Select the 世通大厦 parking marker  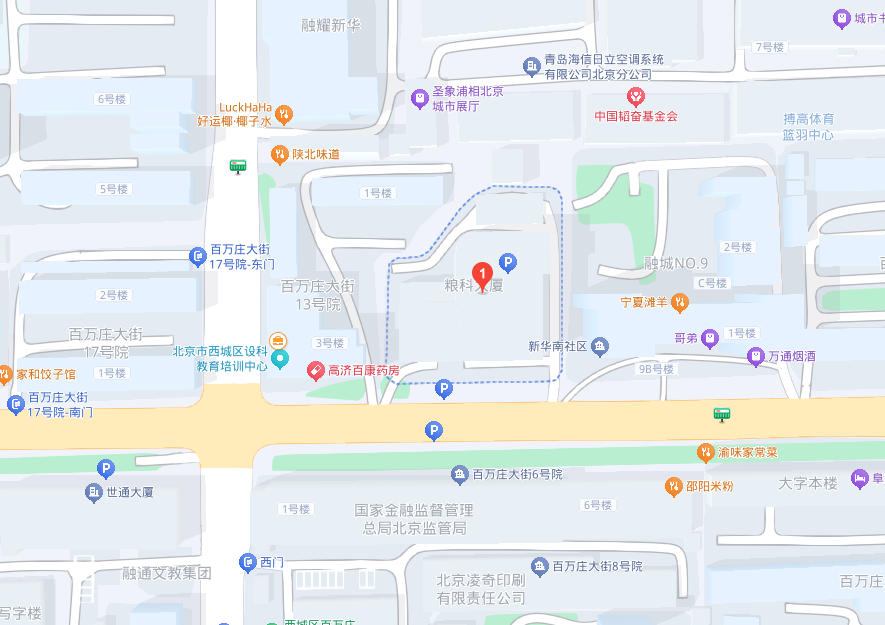point(106,469)
